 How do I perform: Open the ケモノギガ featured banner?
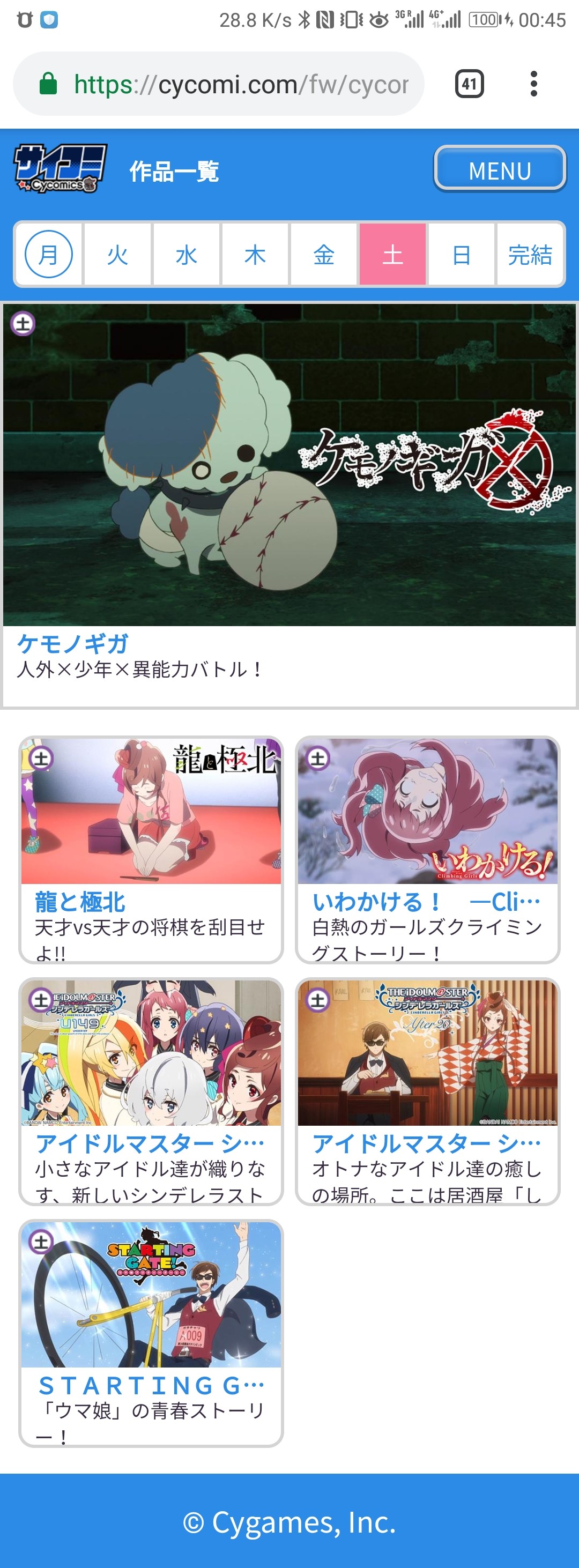289,466
